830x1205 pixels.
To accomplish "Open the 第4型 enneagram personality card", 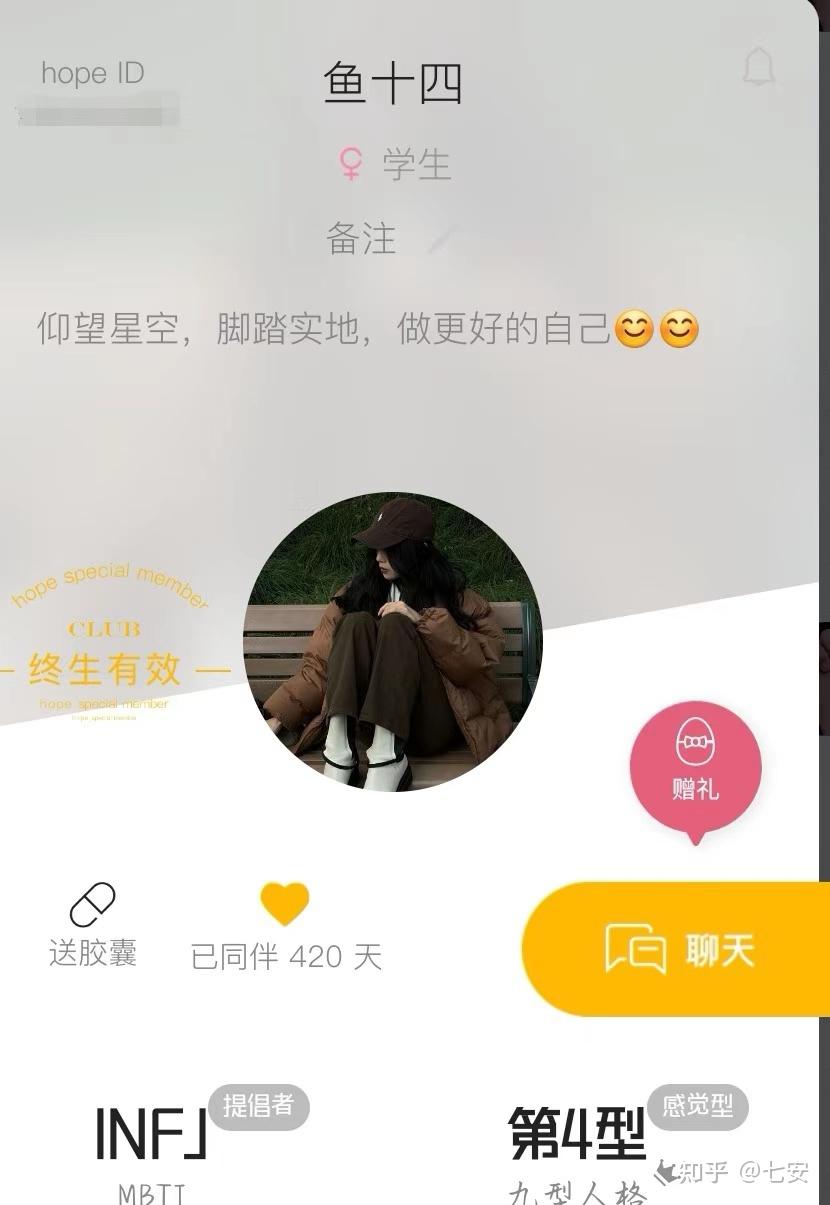I will (x=577, y=1135).
